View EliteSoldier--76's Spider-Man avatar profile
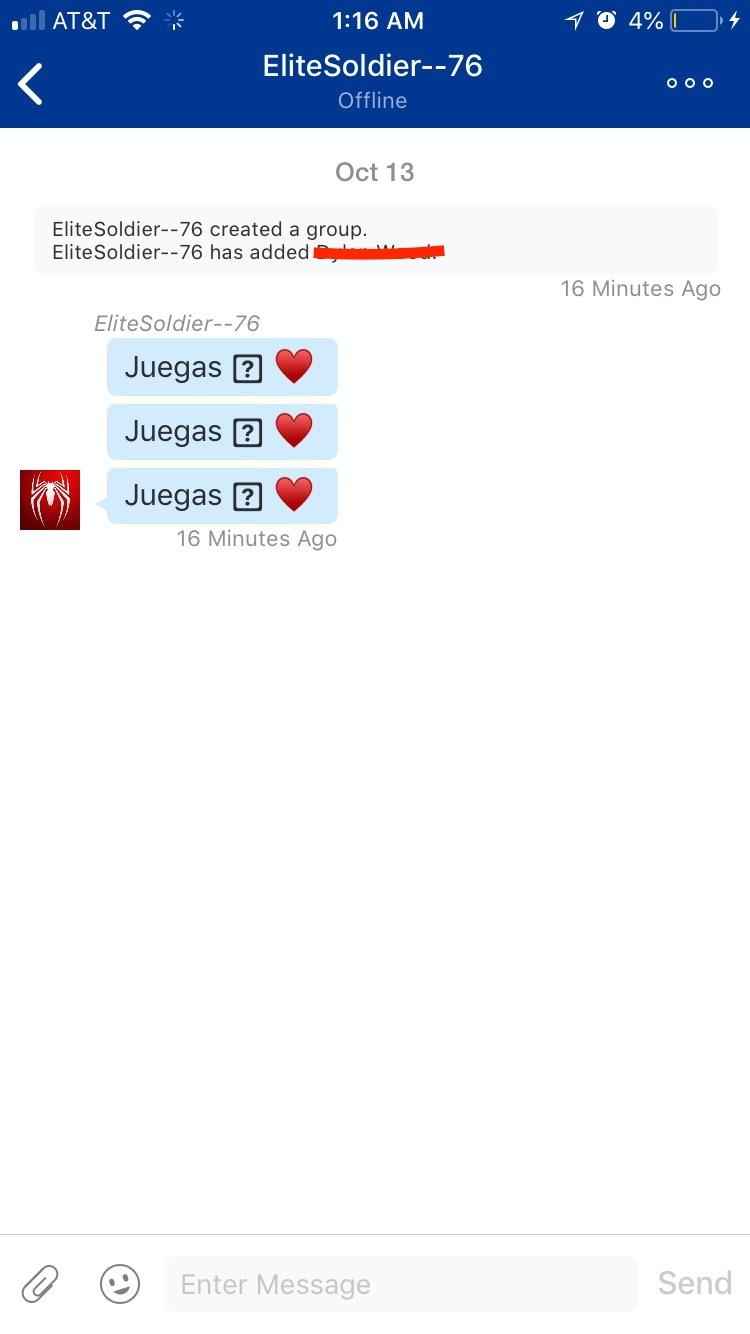750x1334 pixels. [50, 500]
